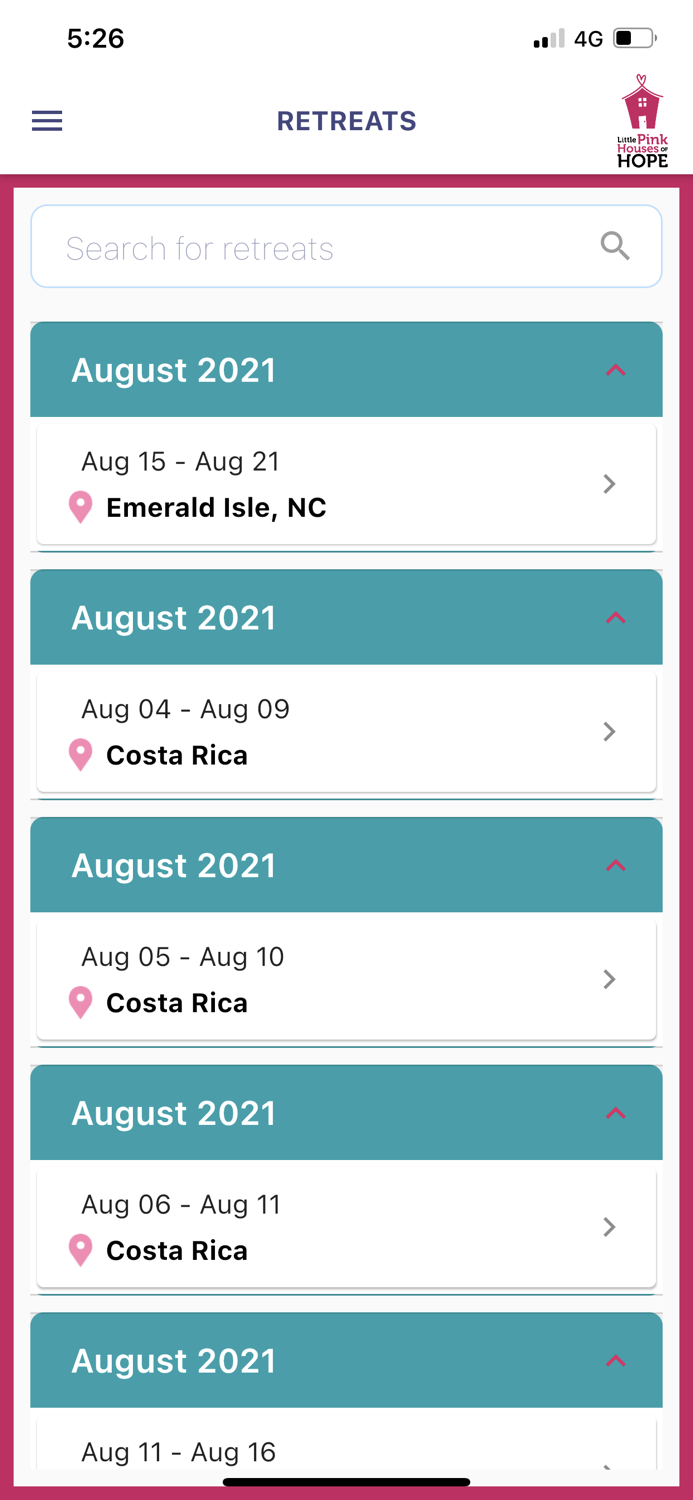
Task: Open the Costa Rica retreat Aug 06 - Aug 11
Action: tap(346, 1227)
